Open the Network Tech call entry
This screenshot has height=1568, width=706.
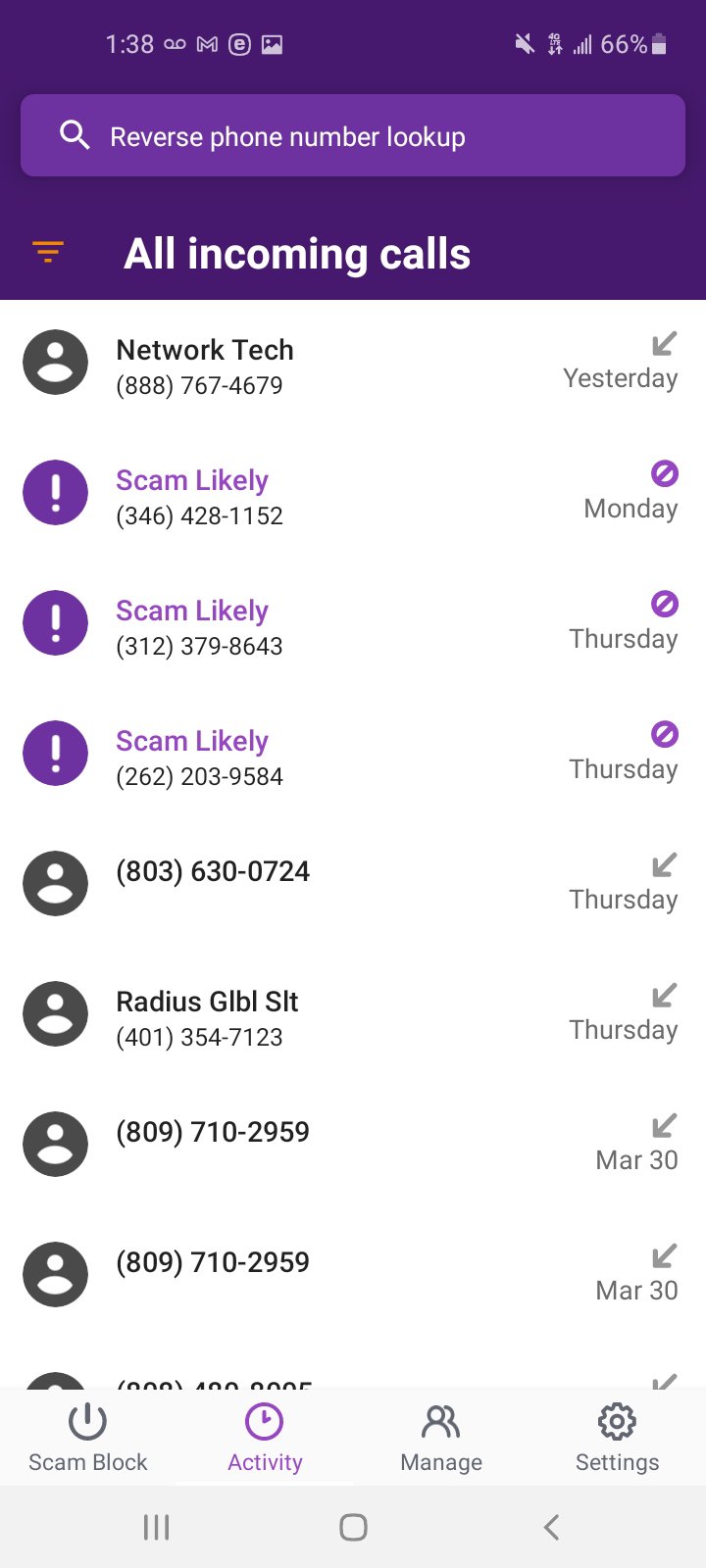coord(351,365)
